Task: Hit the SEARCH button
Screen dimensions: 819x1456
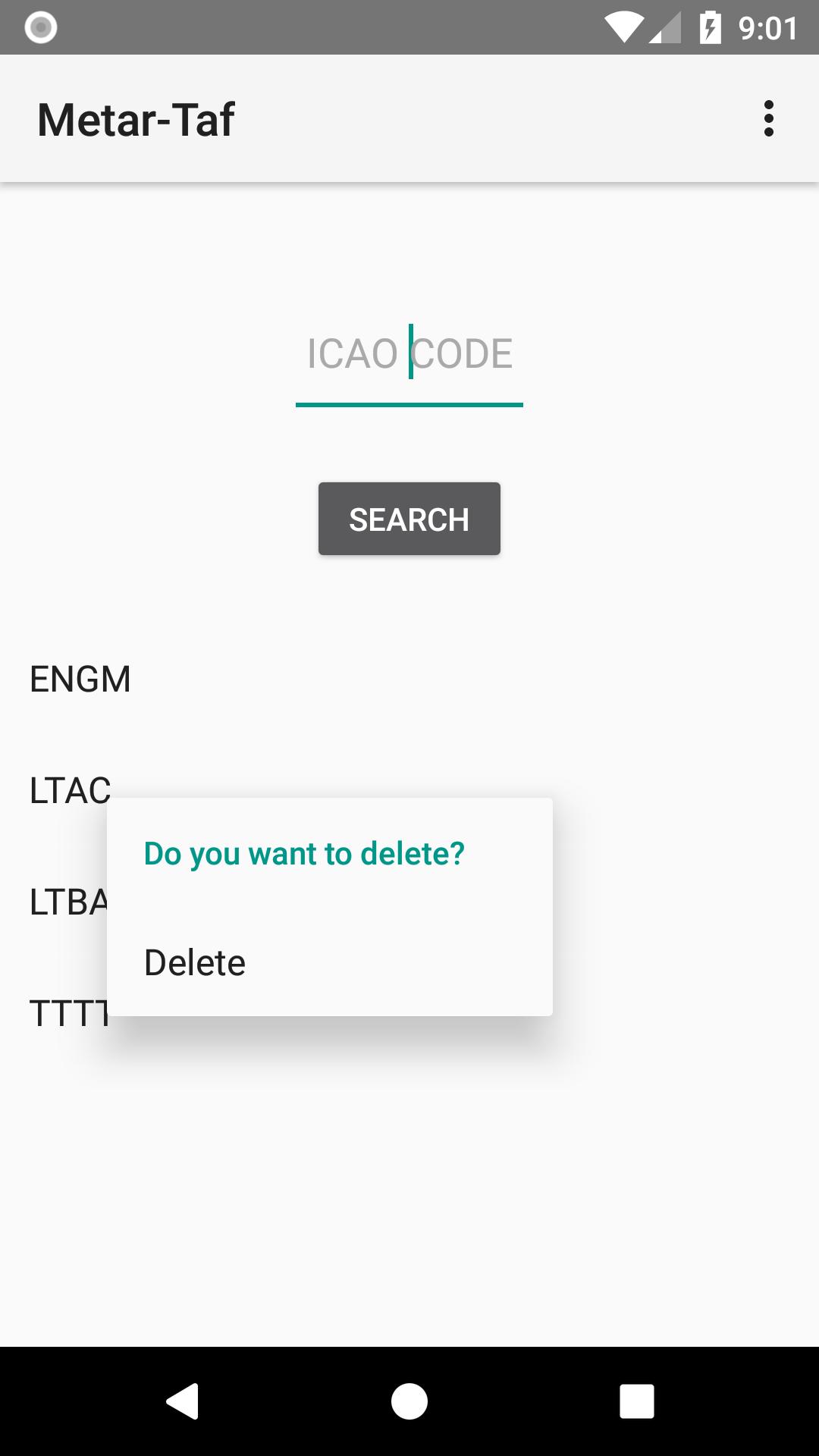Action: [x=409, y=519]
